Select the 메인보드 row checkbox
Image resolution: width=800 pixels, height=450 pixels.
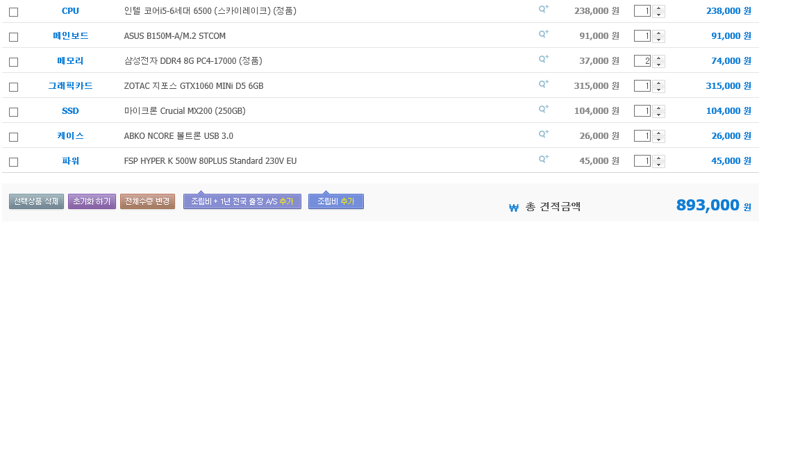[13, 36]
